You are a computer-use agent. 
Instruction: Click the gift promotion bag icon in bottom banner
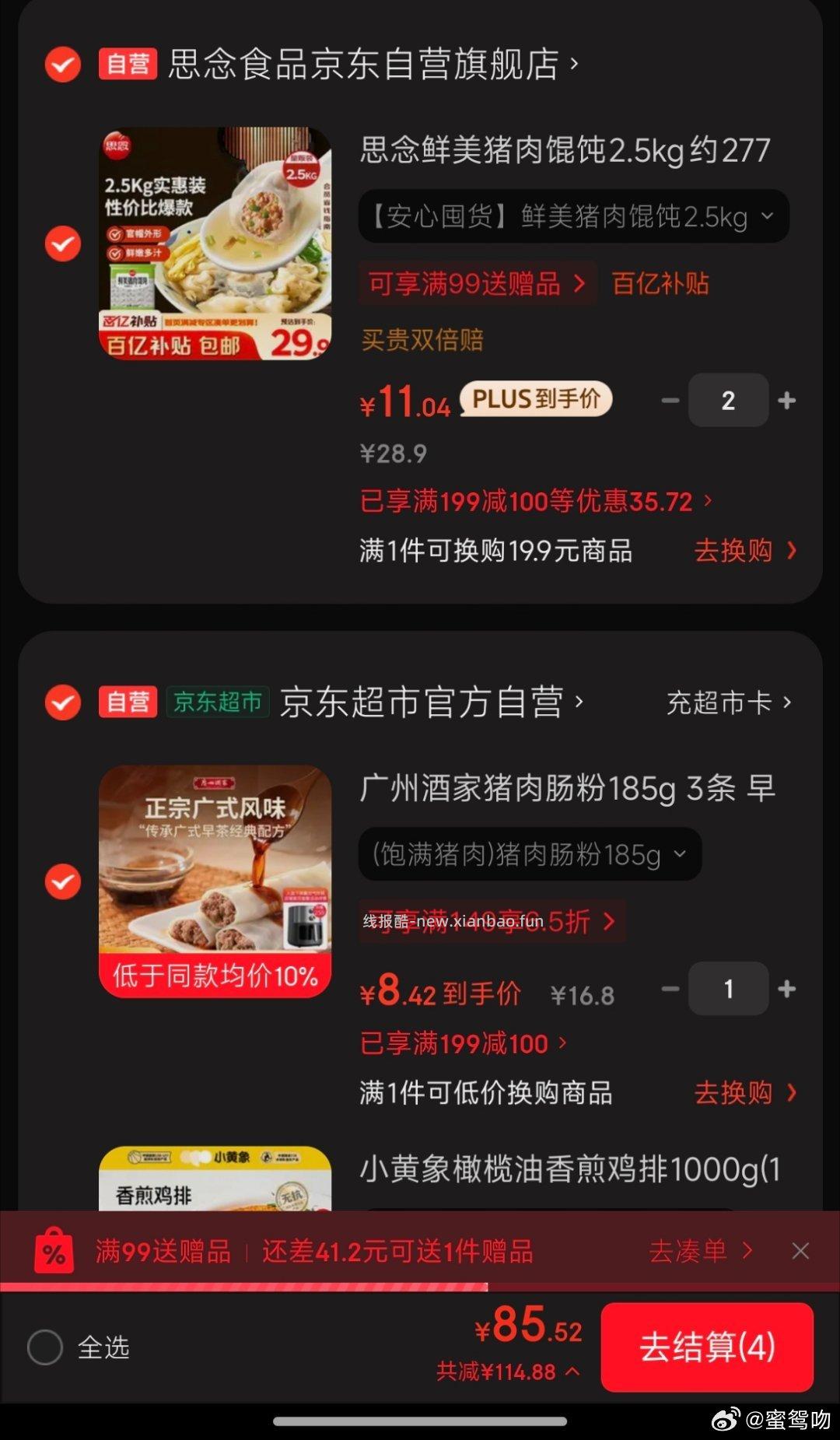coord(52,1249)
